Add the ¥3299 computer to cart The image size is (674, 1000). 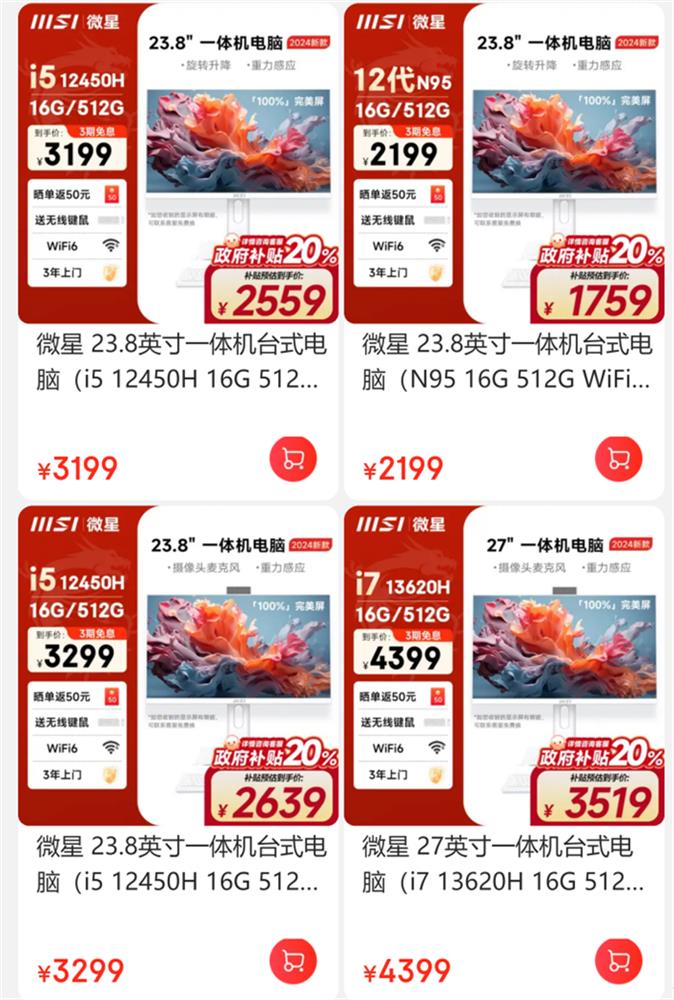[293, 961]
